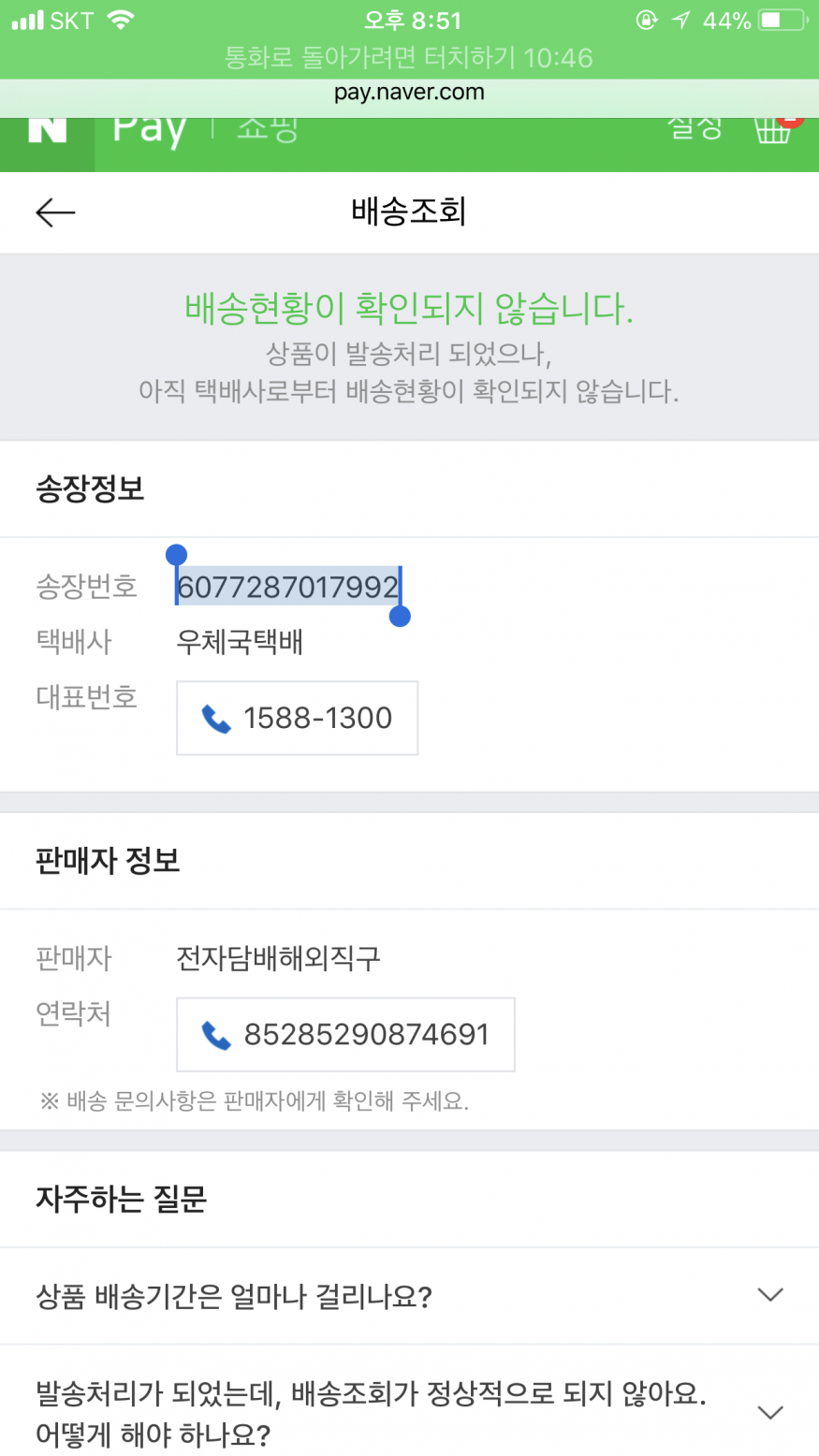This screenshot has height=1456, width=819.
Task: Go back using the arrow icon
Action: 55,213
